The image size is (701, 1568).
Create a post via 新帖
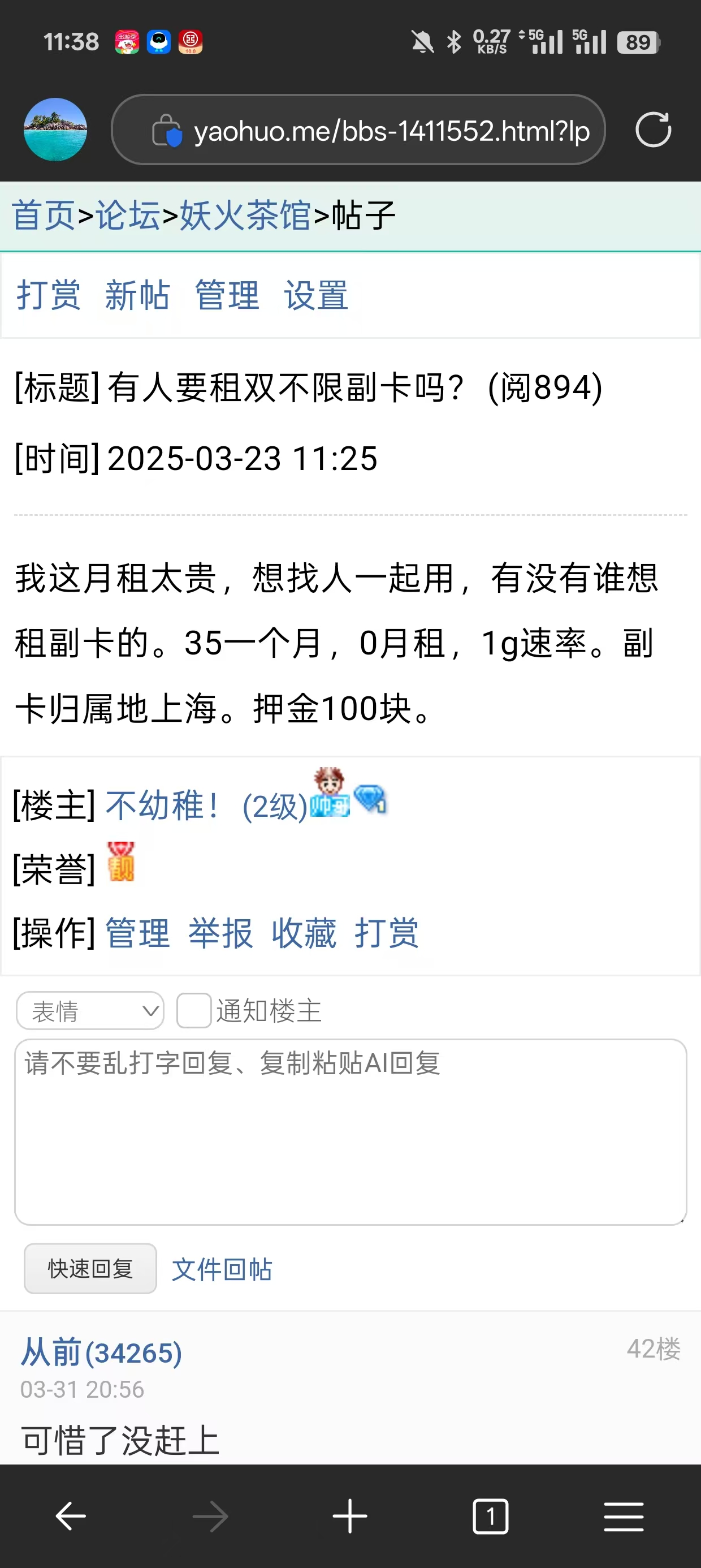pos(137,295)
